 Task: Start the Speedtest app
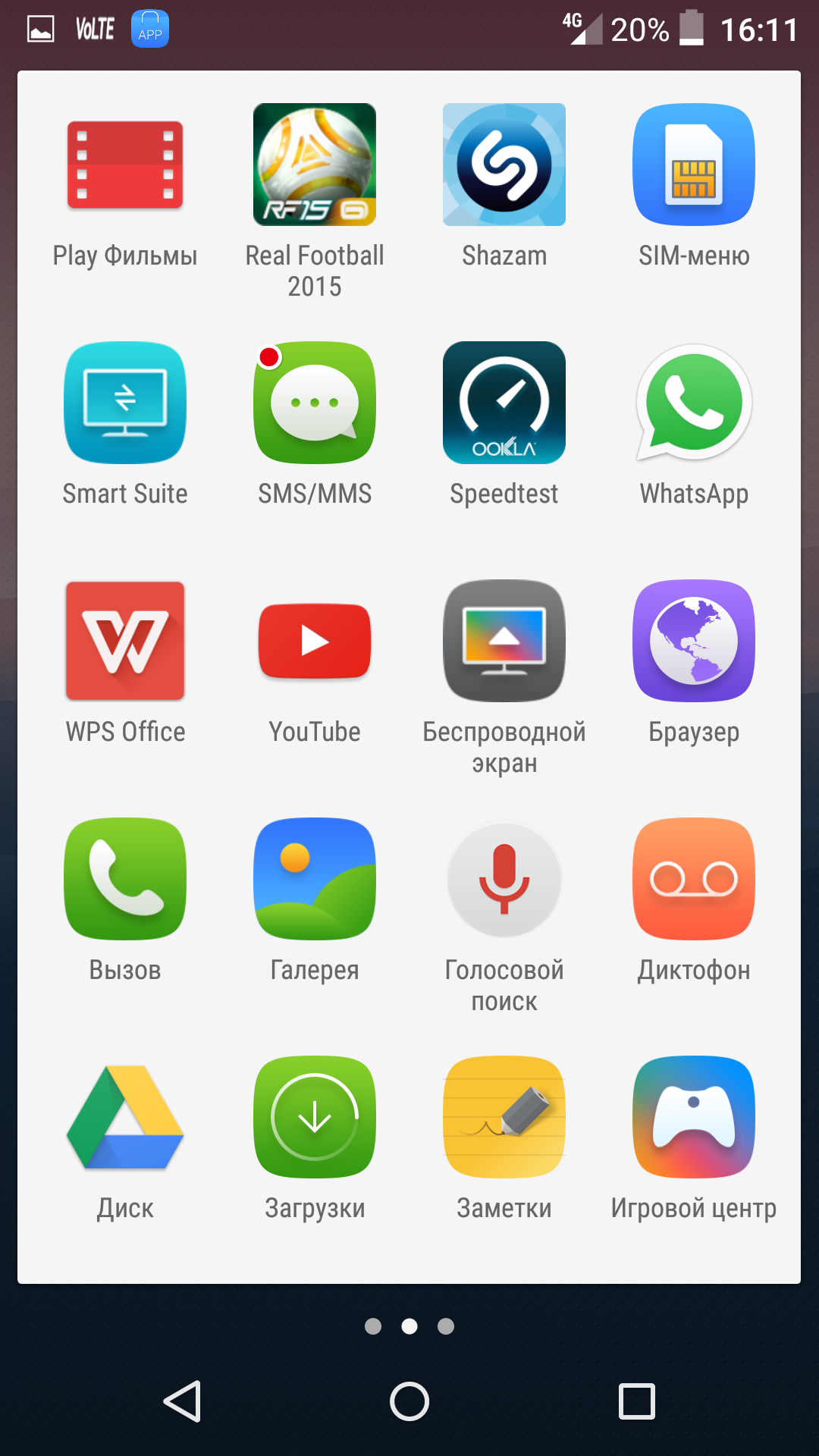point(504,403)
